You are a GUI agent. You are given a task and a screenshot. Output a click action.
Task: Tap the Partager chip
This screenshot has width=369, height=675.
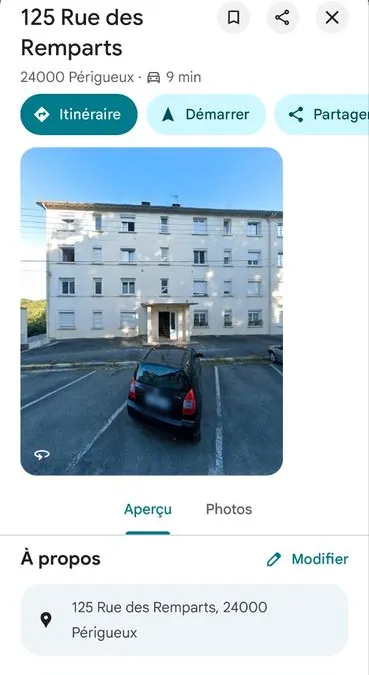pyautogui.click(x=322, y=115)
